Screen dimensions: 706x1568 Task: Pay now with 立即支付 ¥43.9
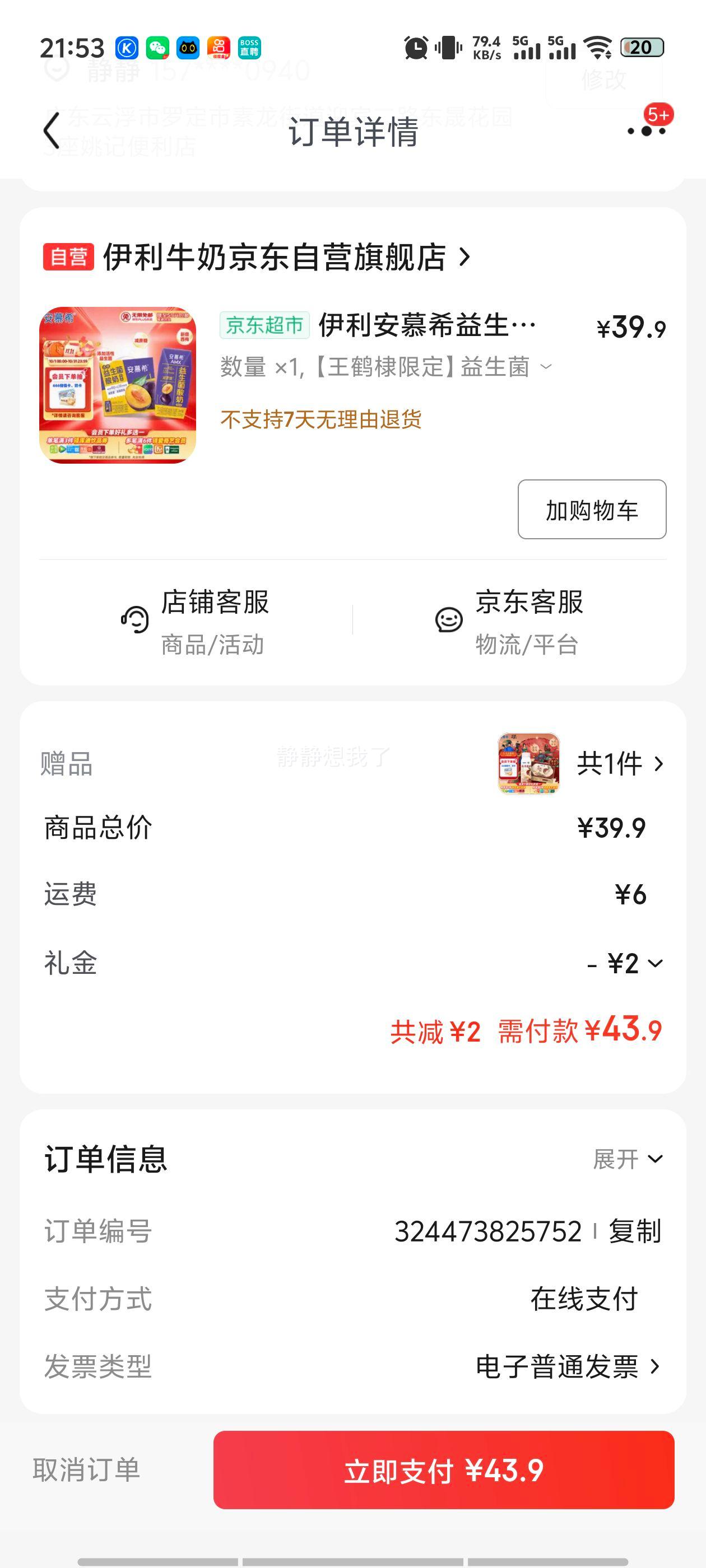[x=443, y=1470]
